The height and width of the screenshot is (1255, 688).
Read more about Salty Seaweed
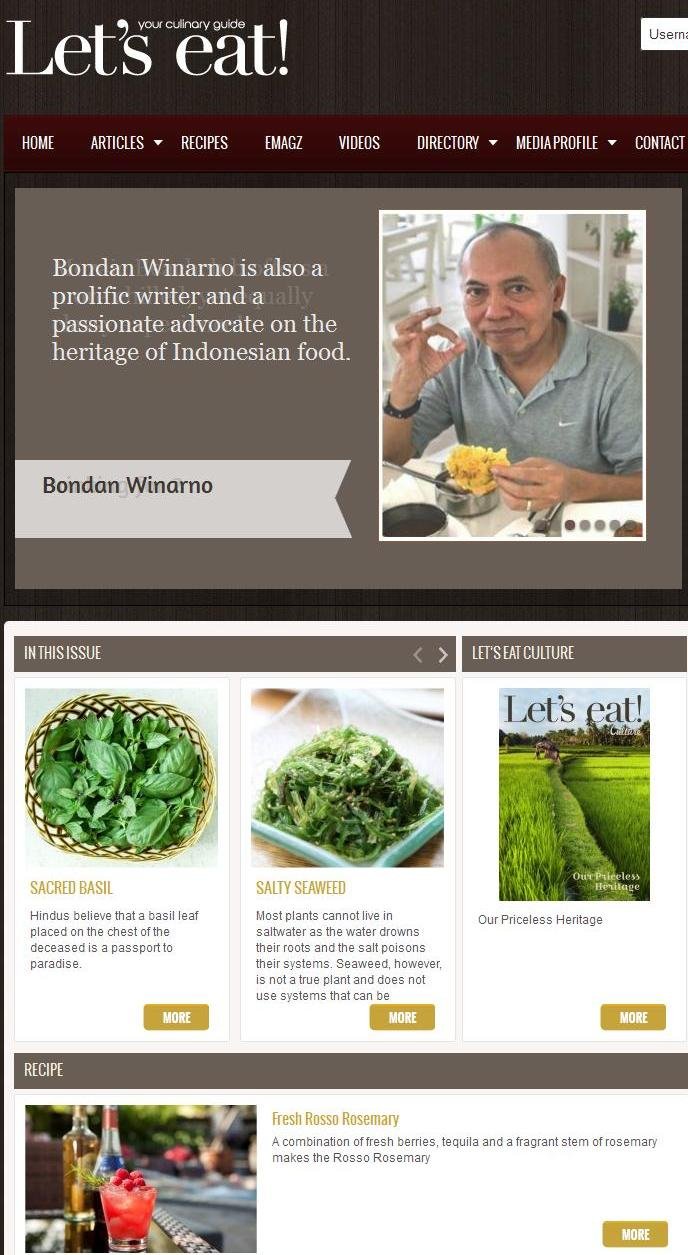(x=402, y=1017)
